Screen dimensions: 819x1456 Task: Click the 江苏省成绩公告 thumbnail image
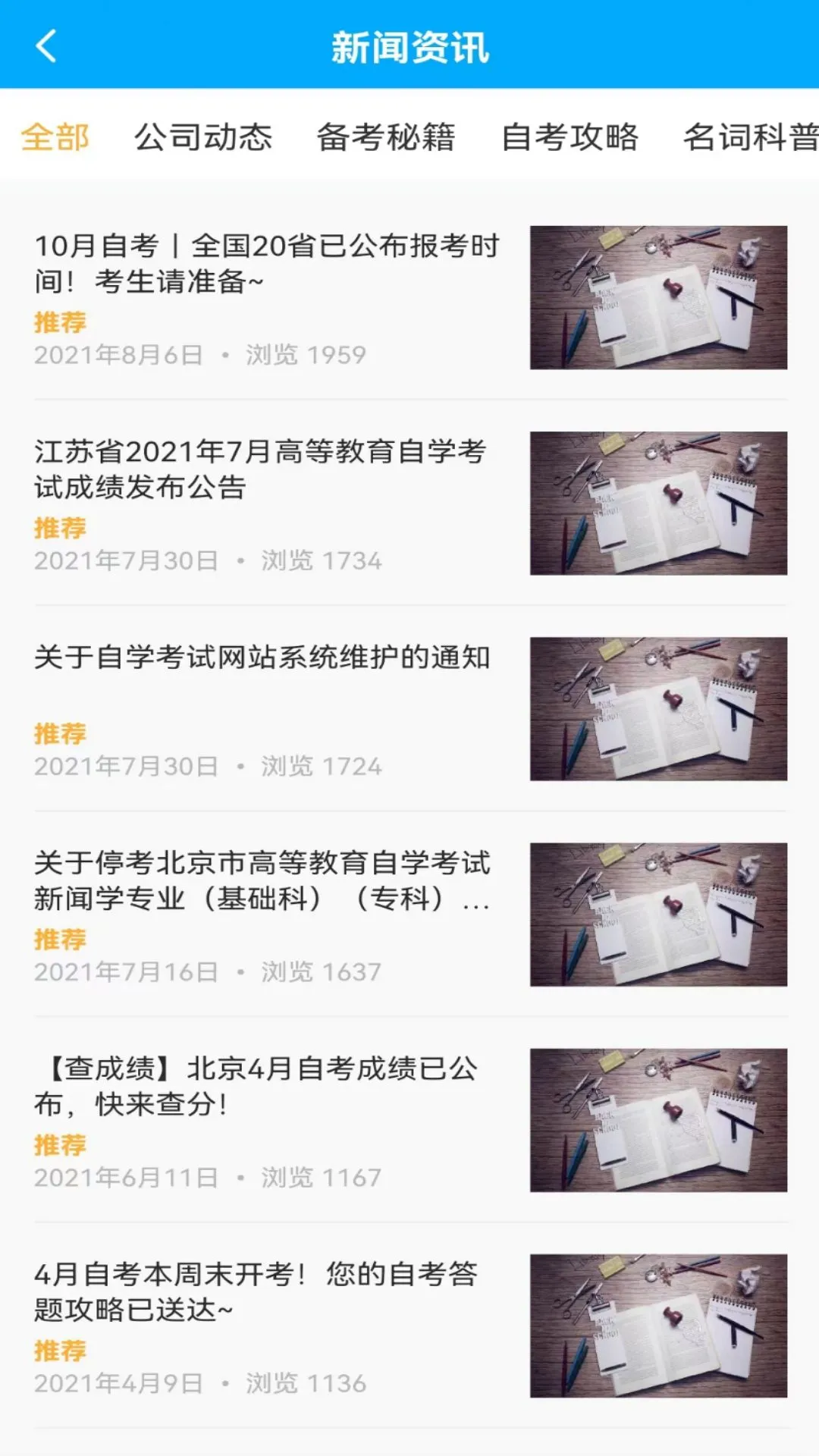[x=658, y=500]
